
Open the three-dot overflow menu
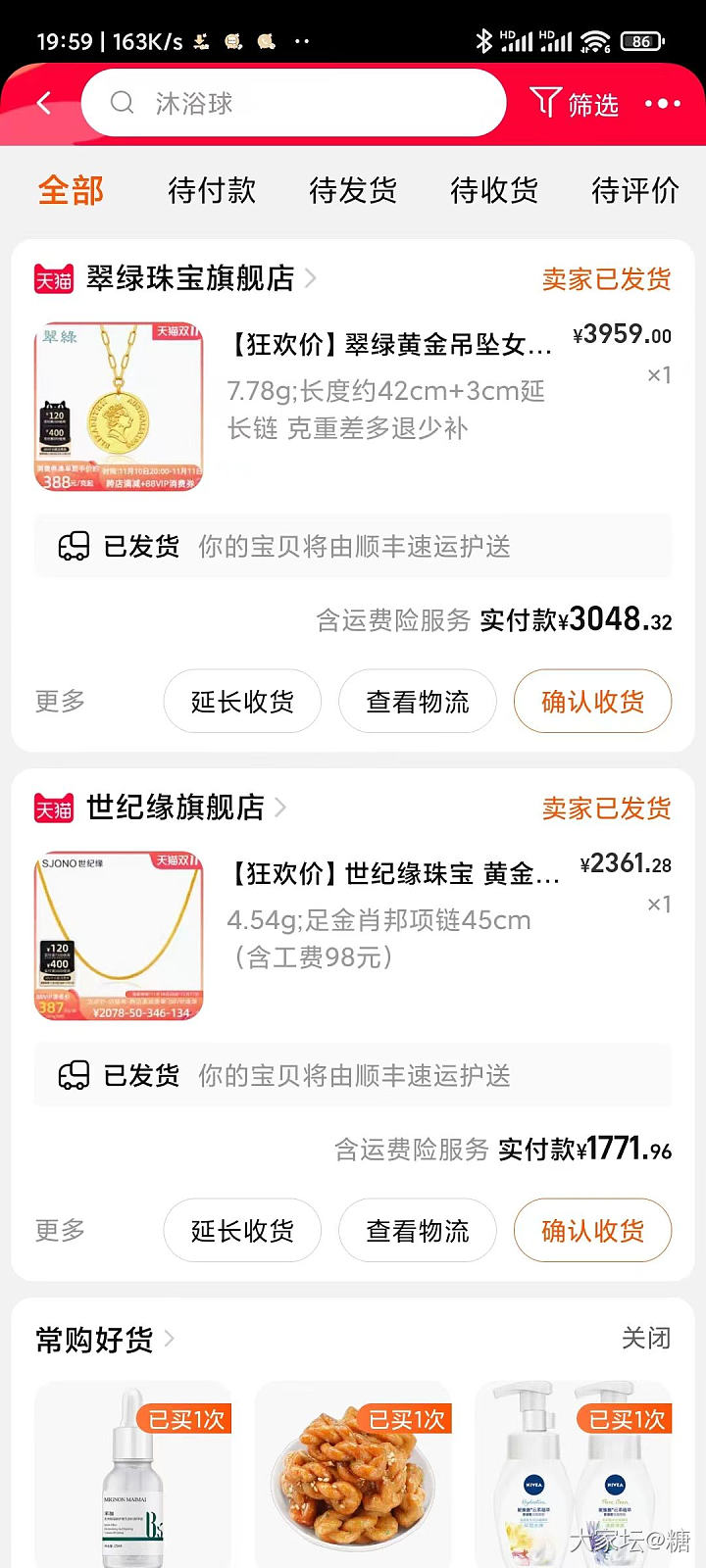[662, 103]
